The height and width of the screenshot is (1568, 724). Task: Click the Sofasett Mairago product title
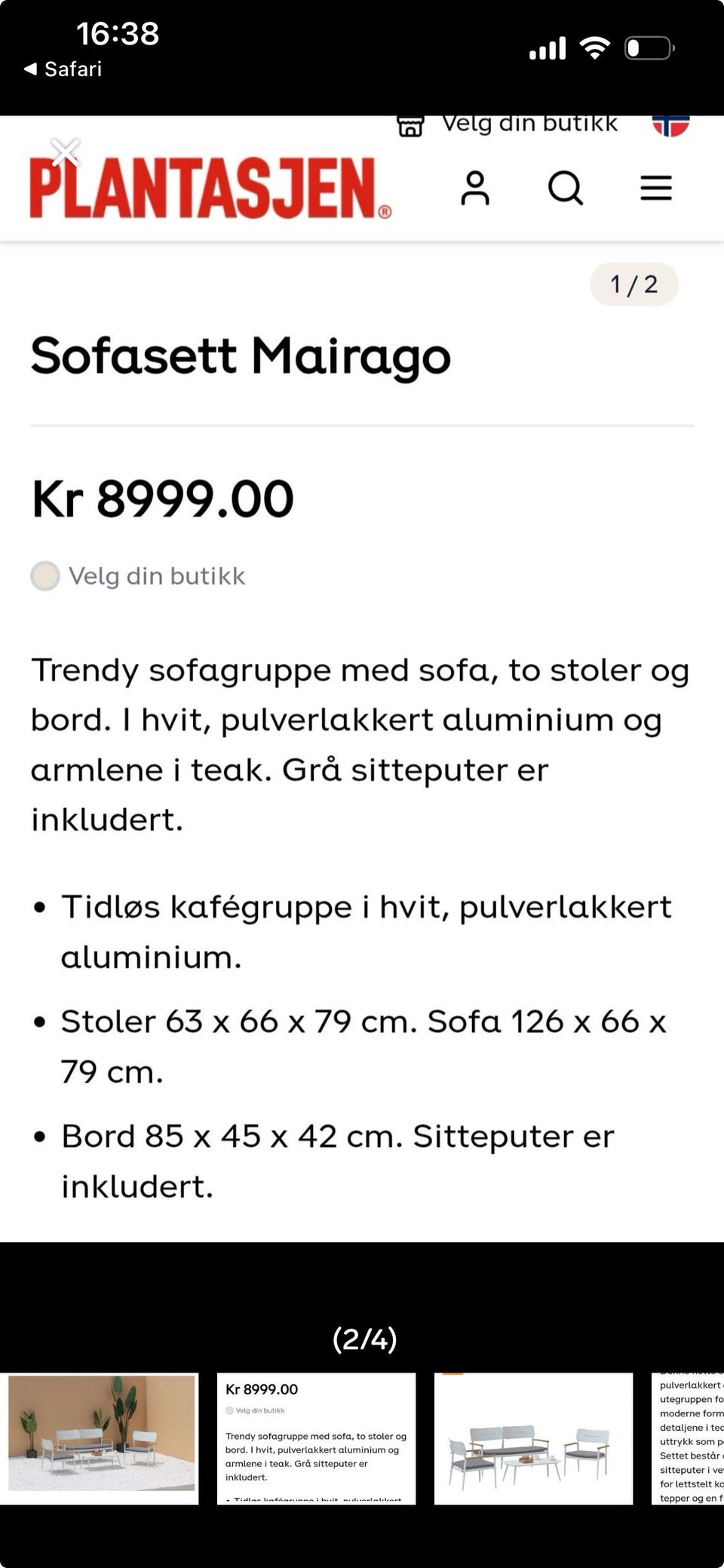point(240,356)
